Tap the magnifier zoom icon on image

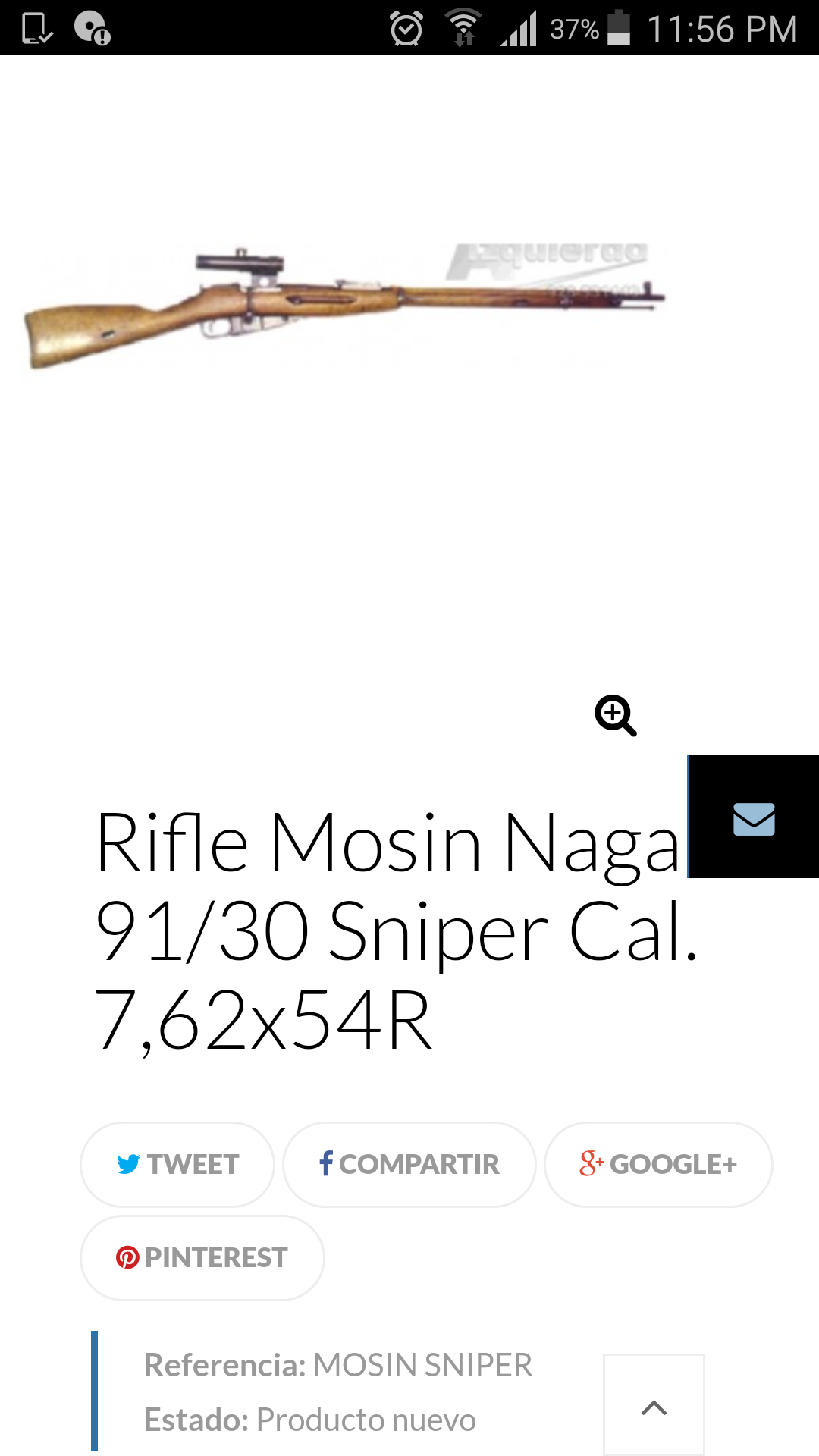(x=615, y=715)
